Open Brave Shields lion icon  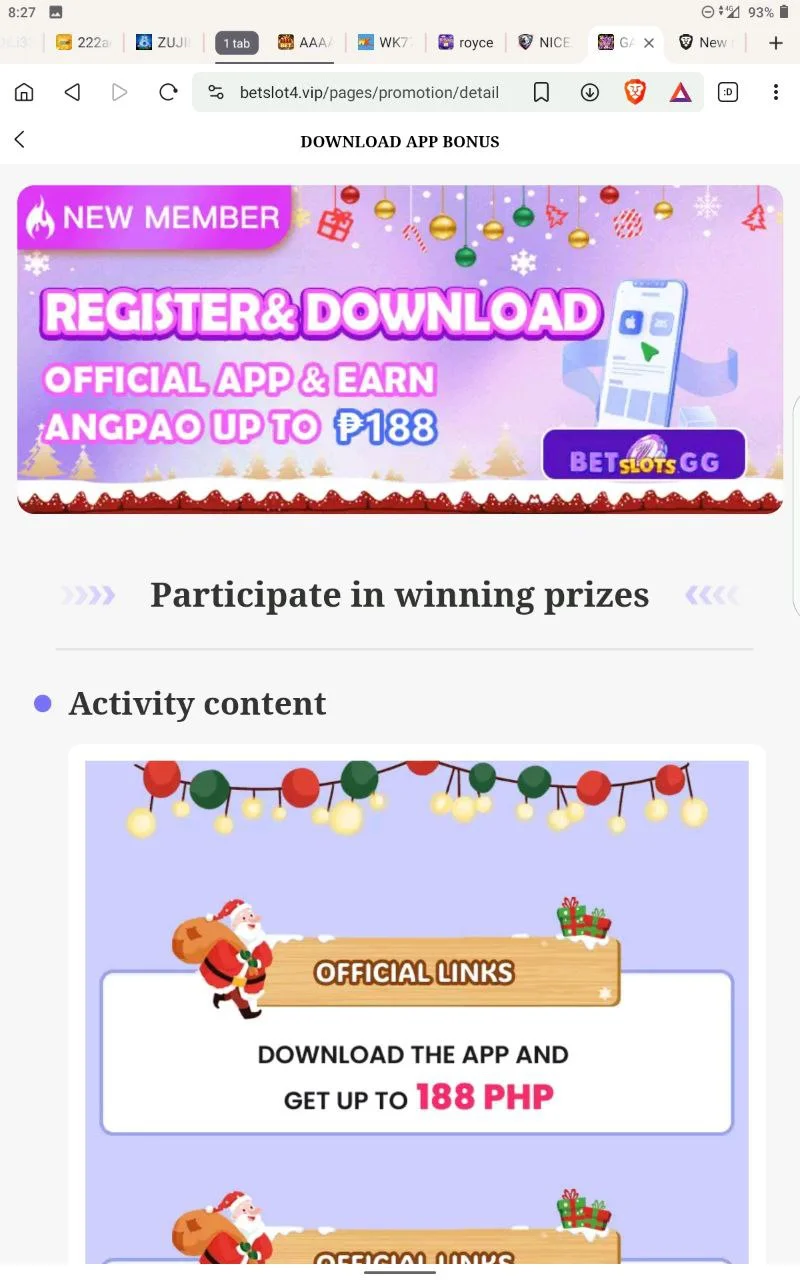[x=635, y=93]
